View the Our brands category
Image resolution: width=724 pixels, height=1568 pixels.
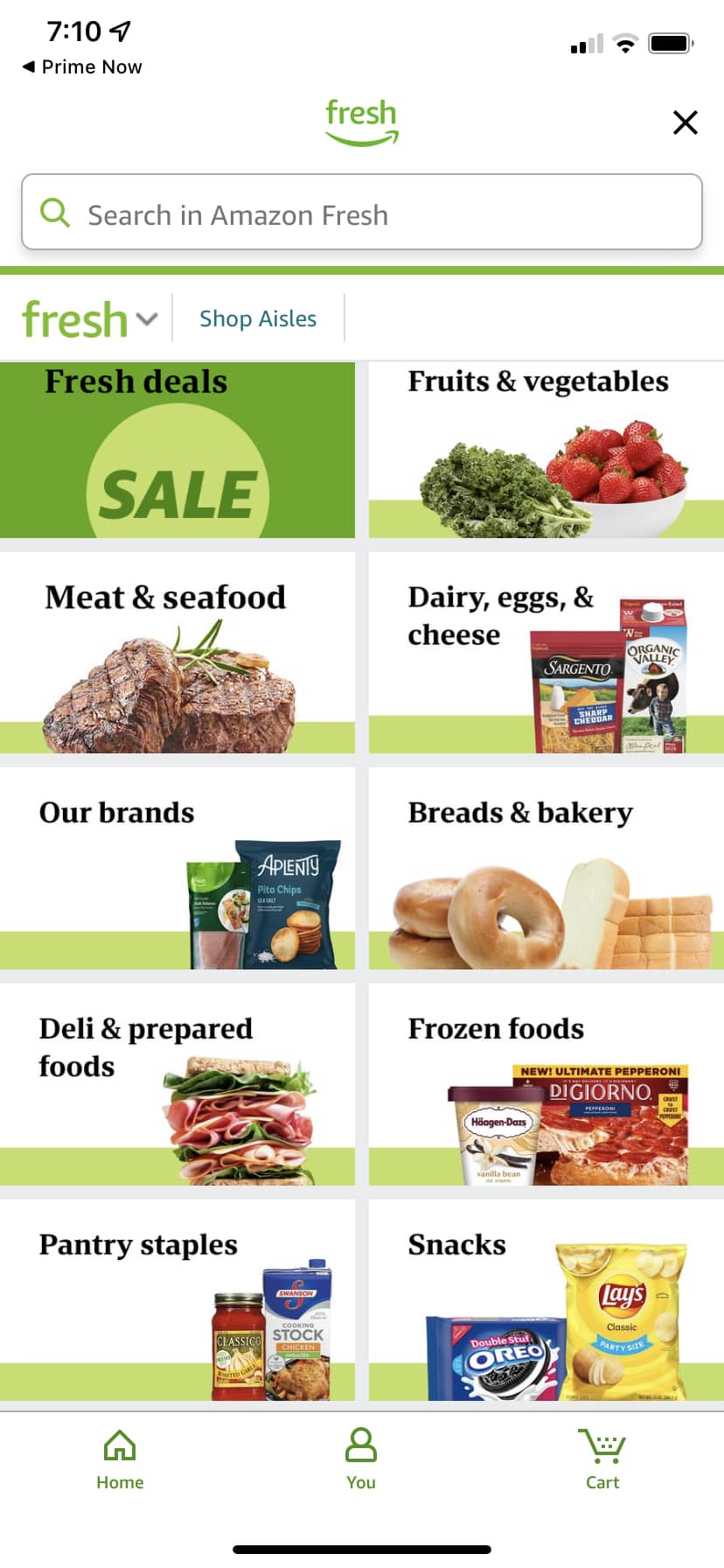pos(178,868)
